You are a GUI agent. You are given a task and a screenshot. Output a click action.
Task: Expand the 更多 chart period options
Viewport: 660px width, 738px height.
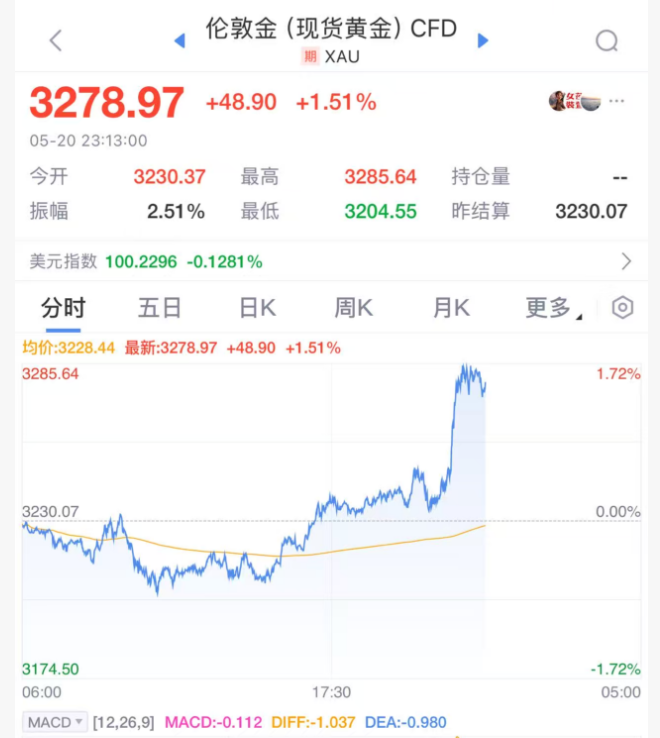click(x=553, y=308)
